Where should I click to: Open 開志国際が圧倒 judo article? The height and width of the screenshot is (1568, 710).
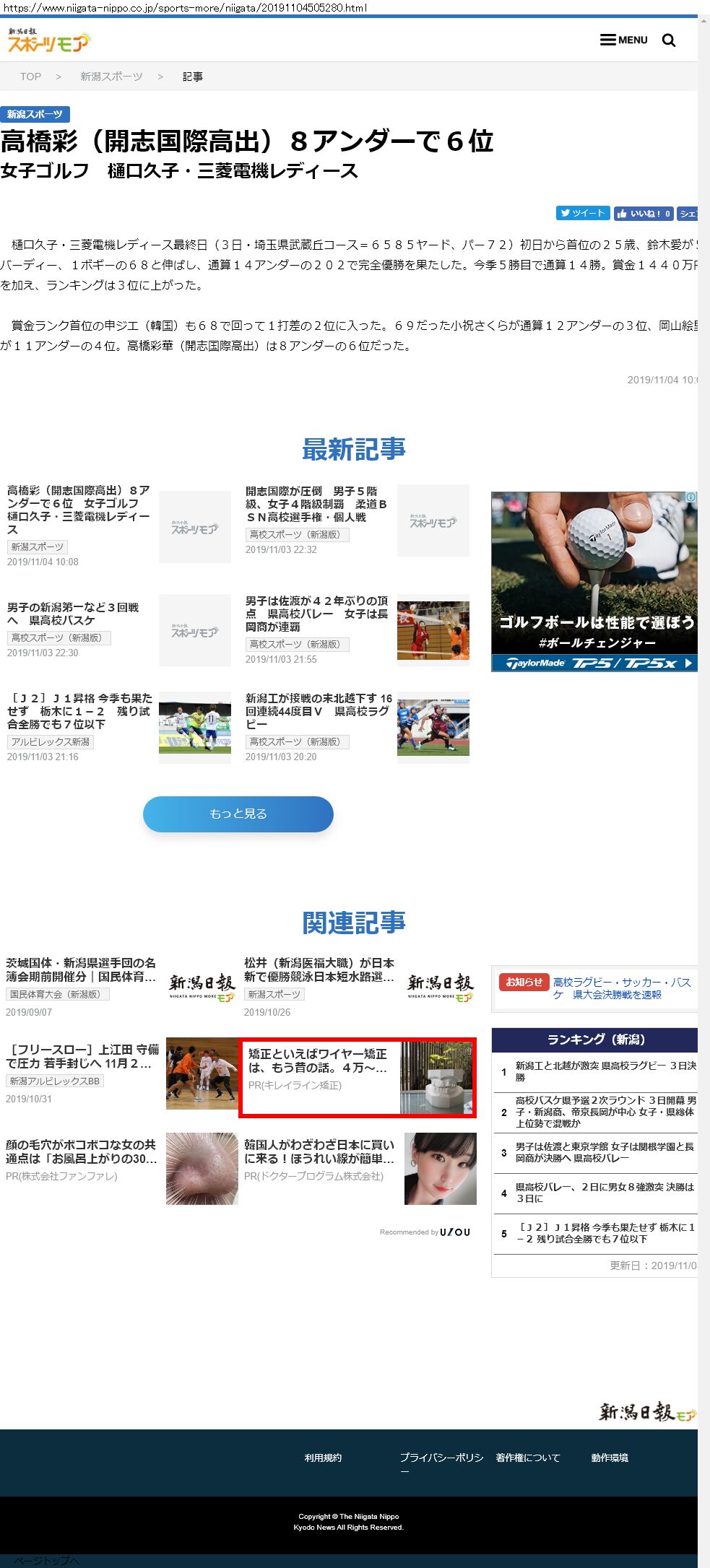coord(316,504)
